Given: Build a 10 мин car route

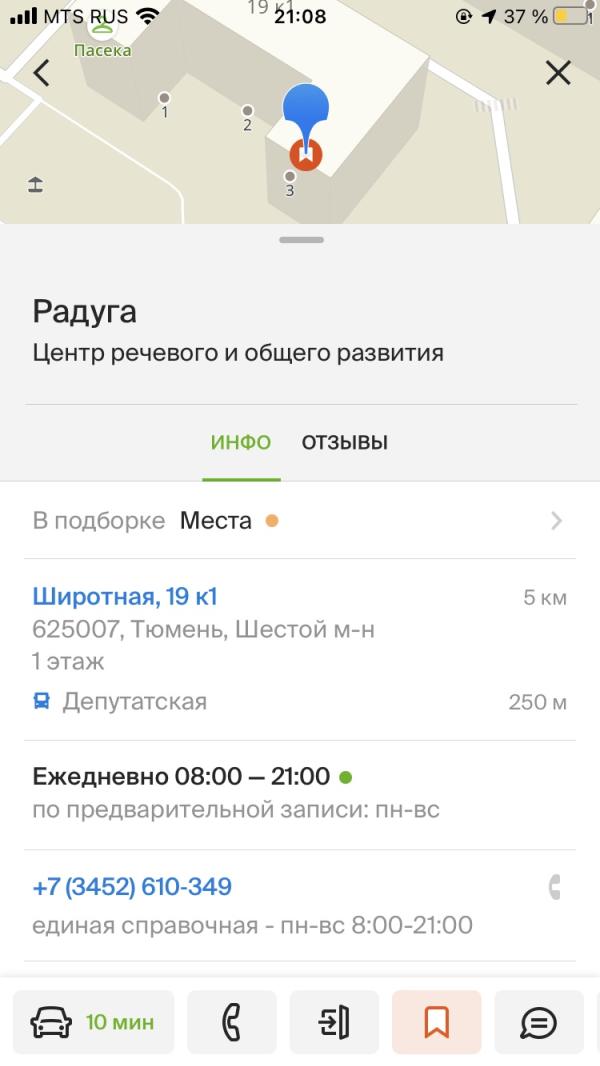Looking at the screenshot, I should tap(94, 1022).
